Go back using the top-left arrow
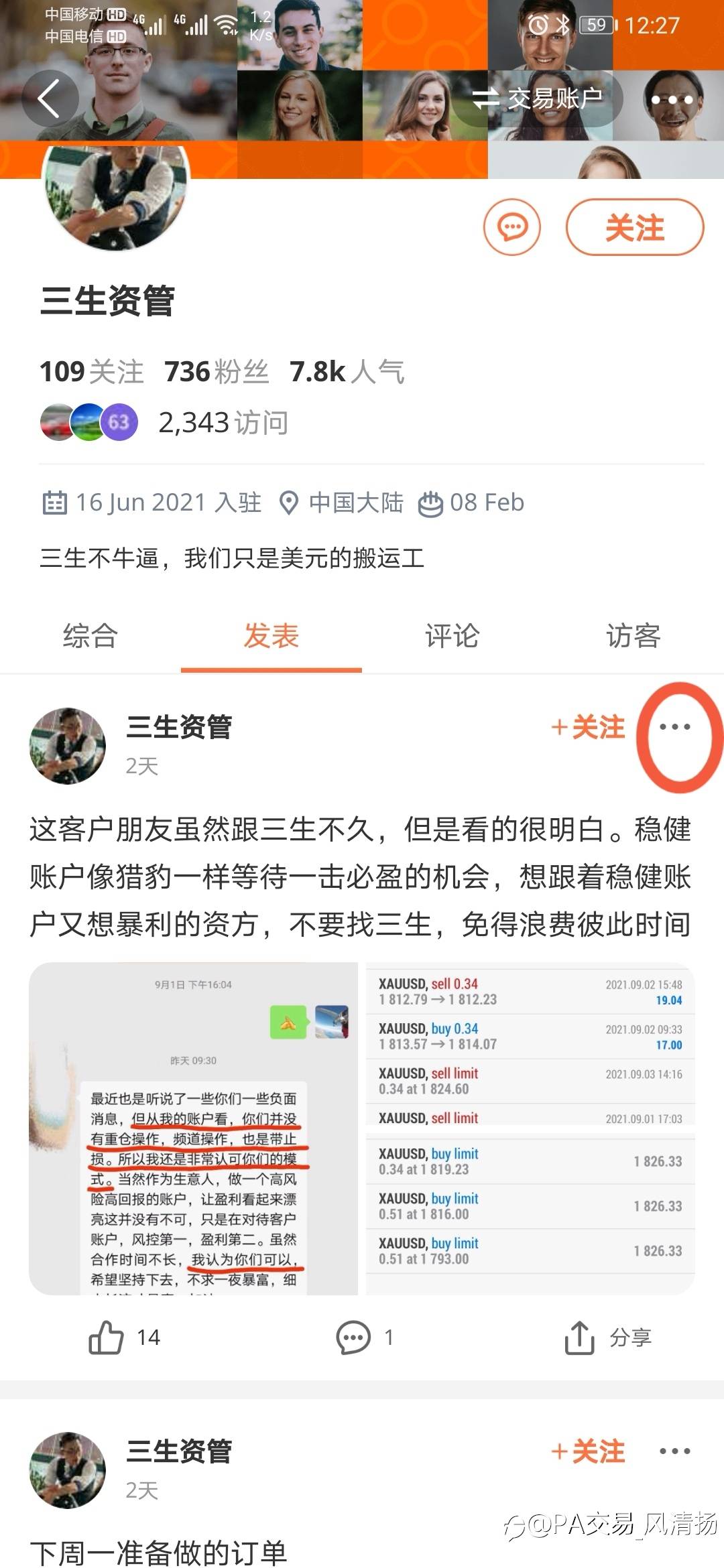Viewport: 724px width, 1568px height. point(50,99)
